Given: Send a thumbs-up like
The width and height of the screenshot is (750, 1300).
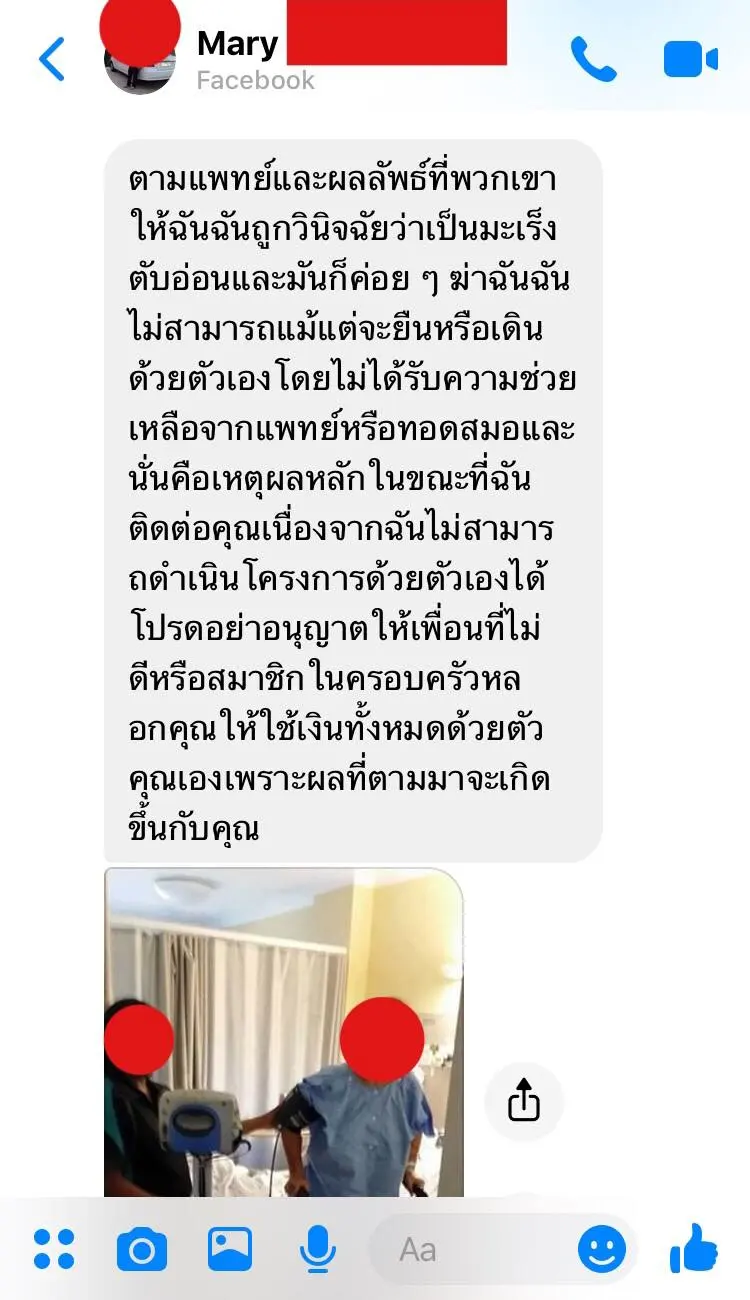Looking at the screenshot, I should (694, 1249).
